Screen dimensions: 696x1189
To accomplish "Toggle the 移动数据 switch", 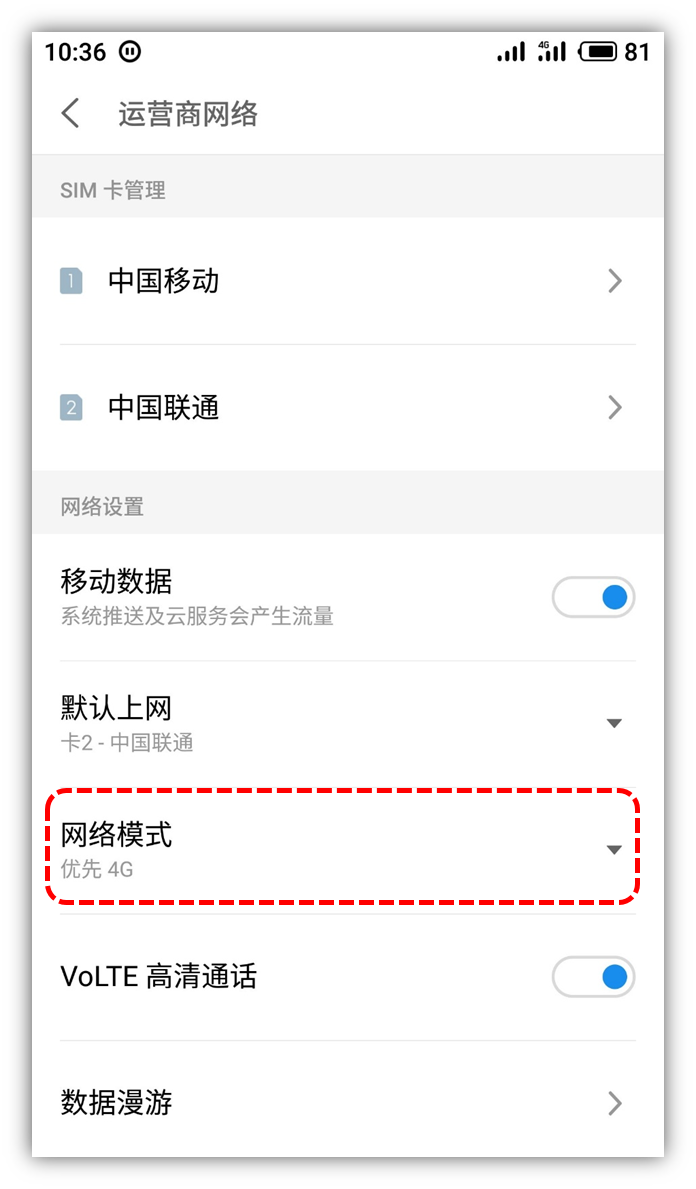I will click(x=594, y=598).
